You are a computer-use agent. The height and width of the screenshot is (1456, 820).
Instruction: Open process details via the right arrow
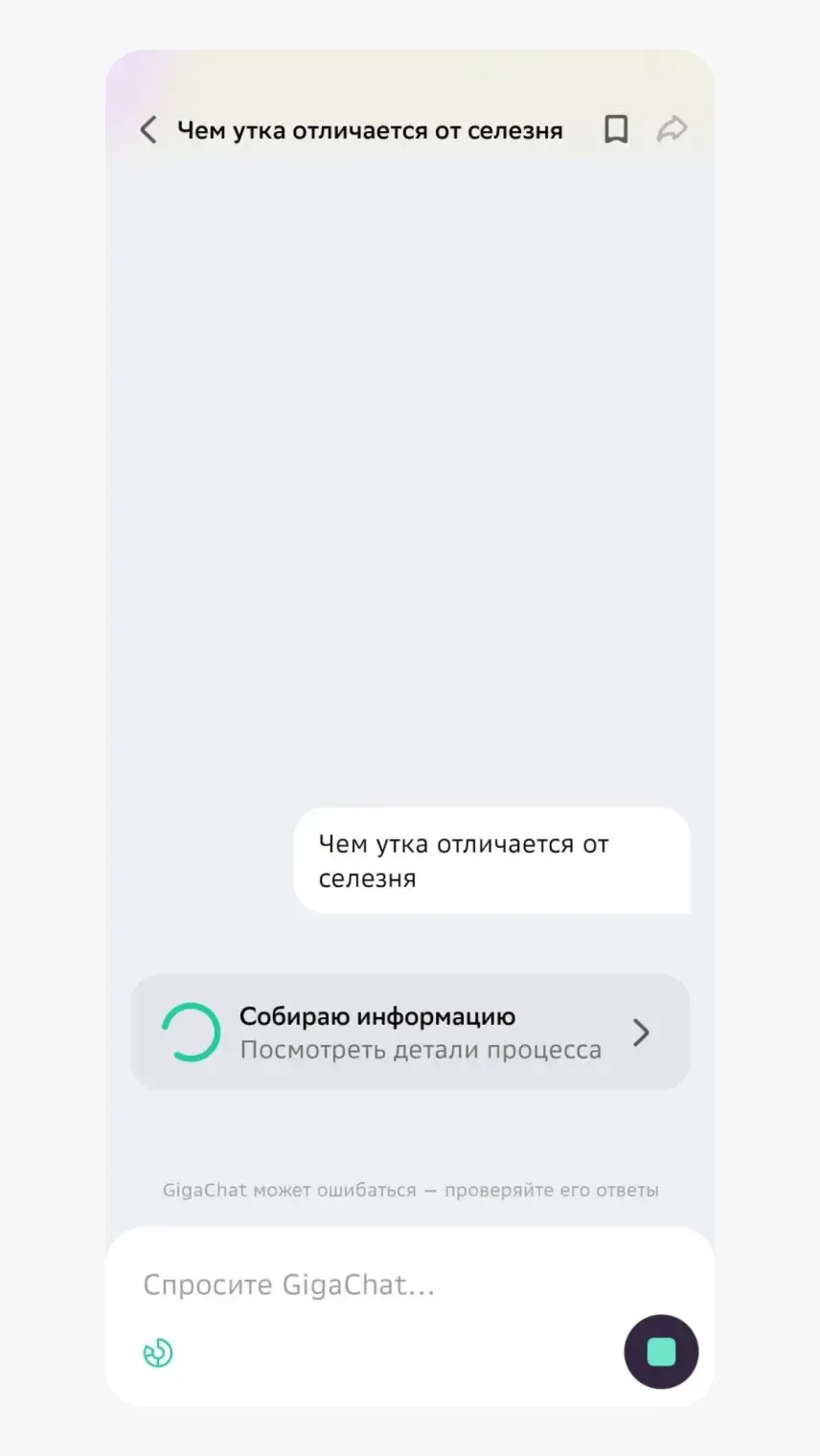click(641, 1033)
